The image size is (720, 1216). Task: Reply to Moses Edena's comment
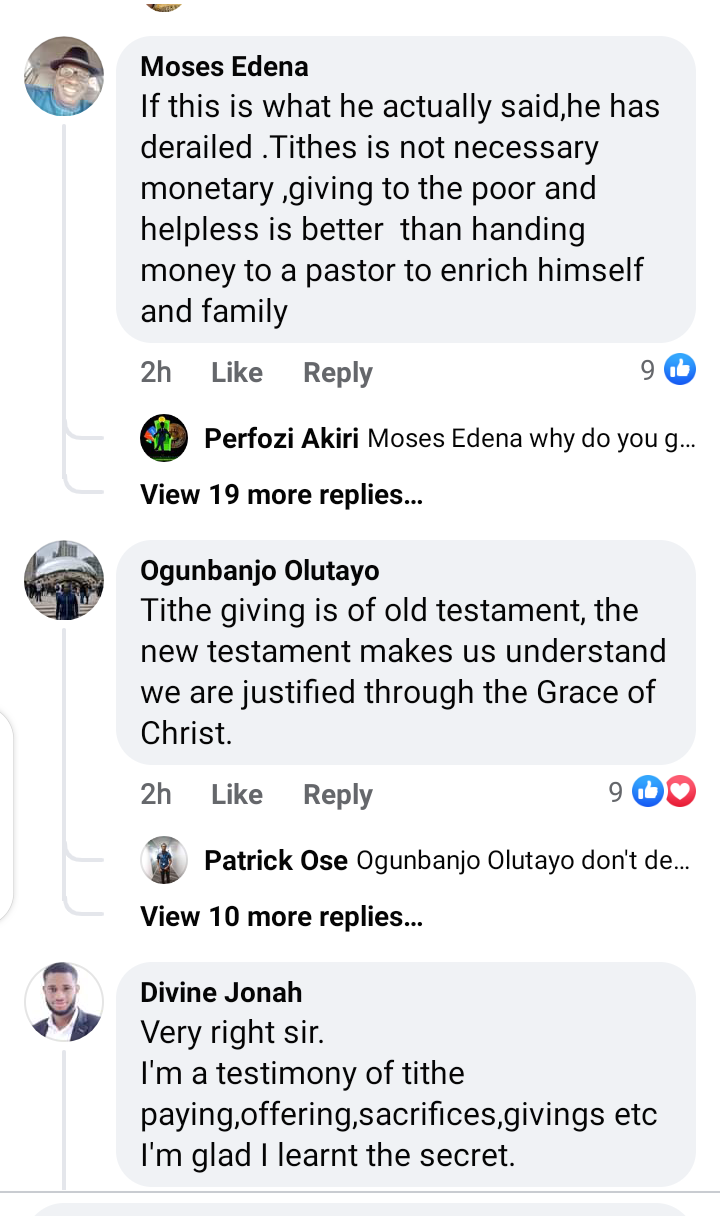point(337,372)
